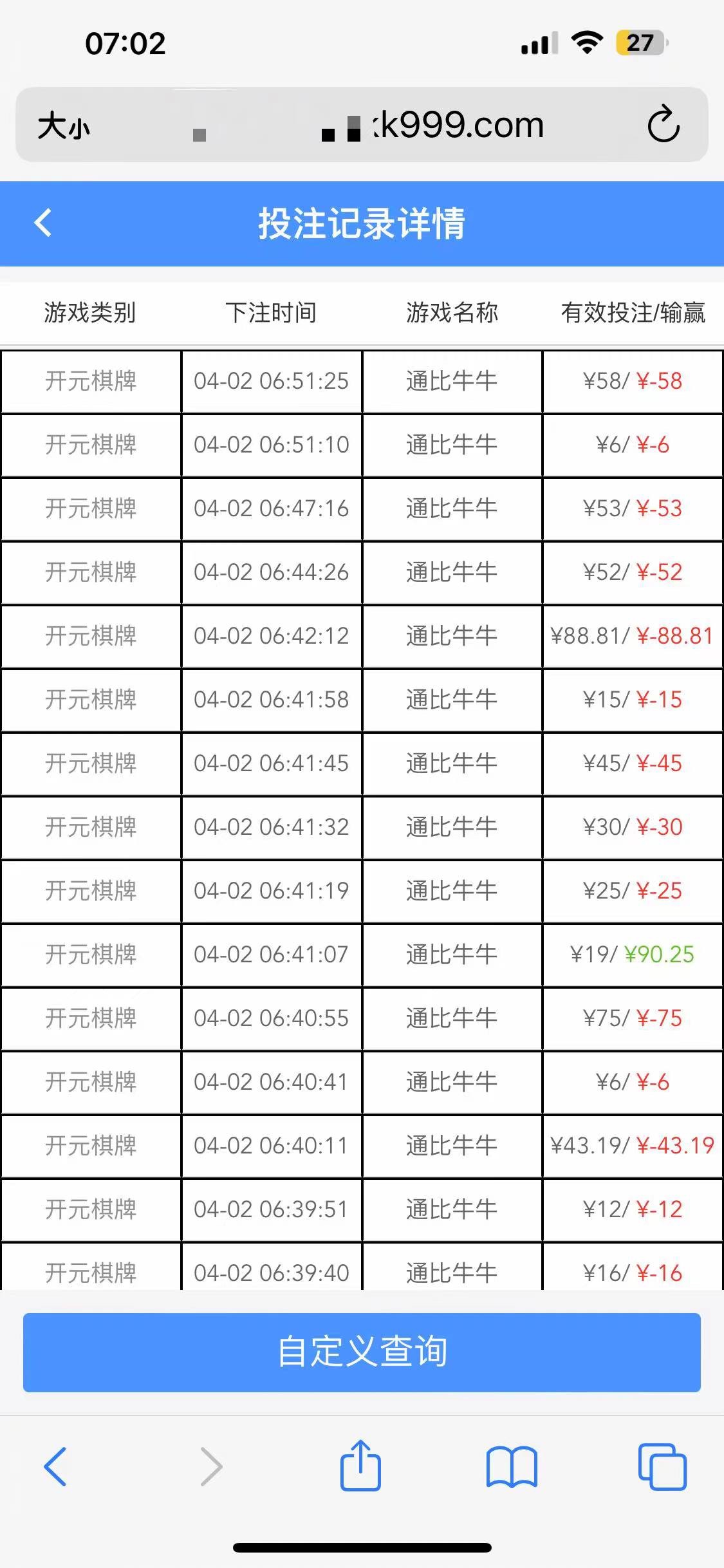
Task: Tap the 游戏类别 column header
Action: point(90,313)
